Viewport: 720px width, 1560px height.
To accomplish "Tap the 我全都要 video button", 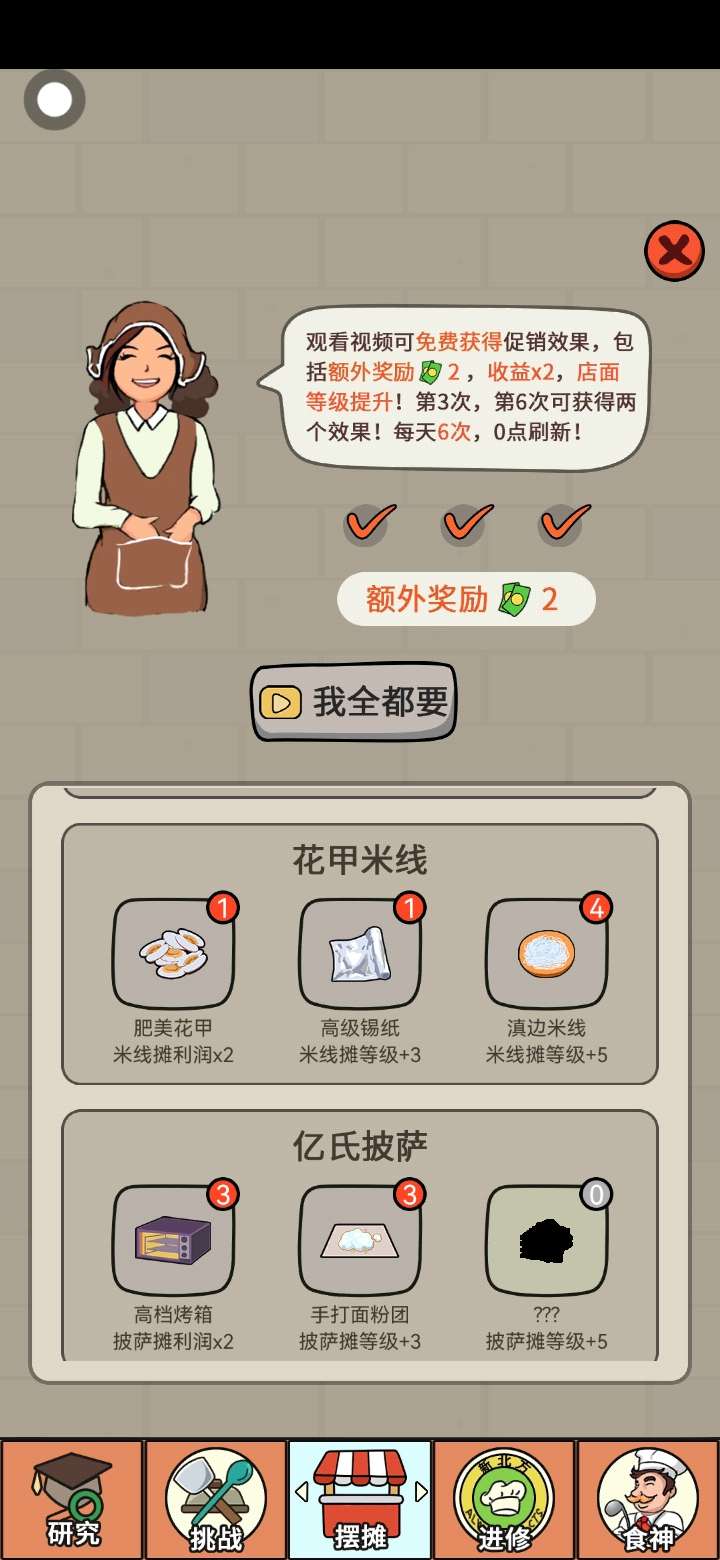I will (354, 701).
